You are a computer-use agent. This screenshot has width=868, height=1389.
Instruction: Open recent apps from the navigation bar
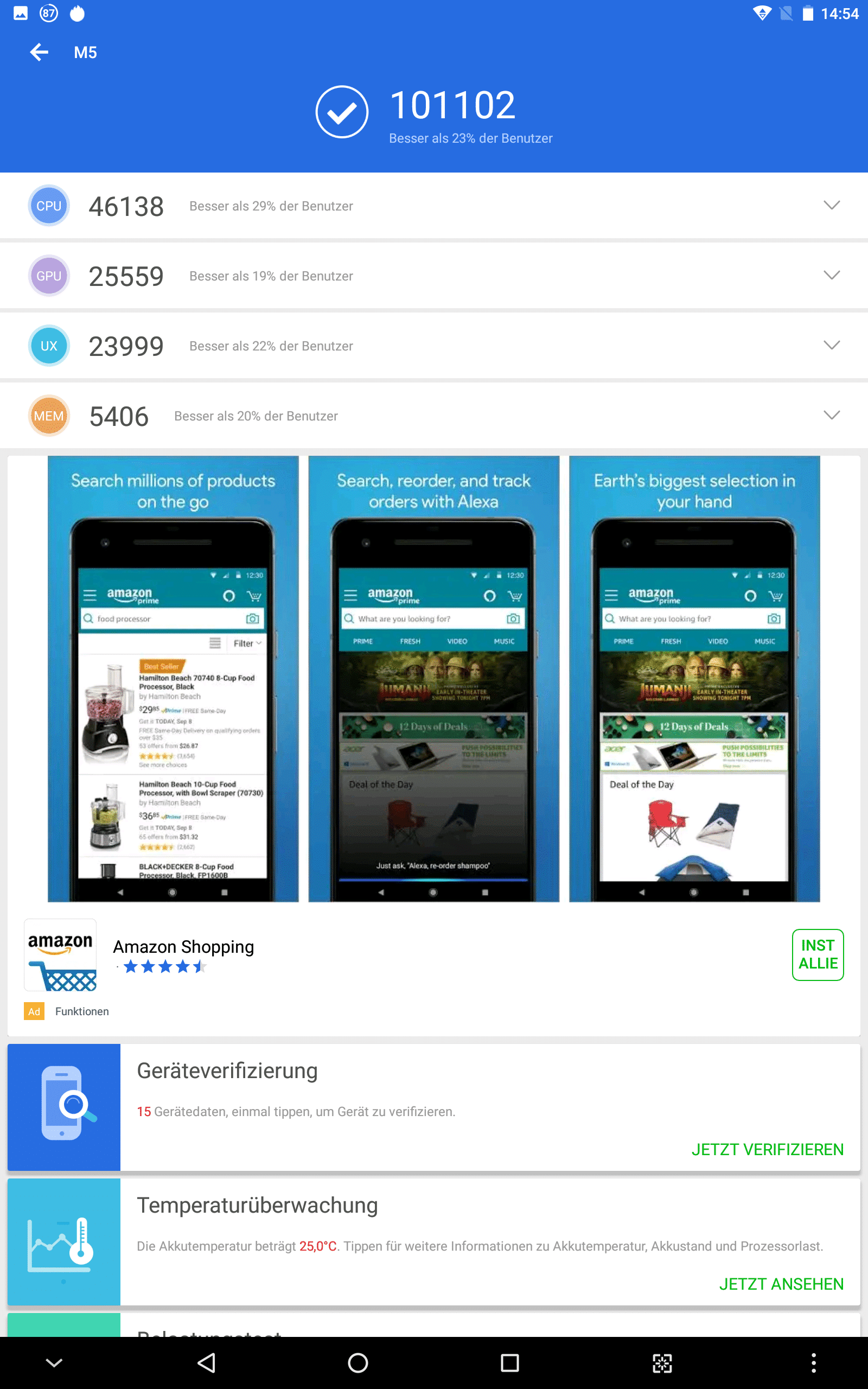pyautogui.click(x=509, y=1362)
